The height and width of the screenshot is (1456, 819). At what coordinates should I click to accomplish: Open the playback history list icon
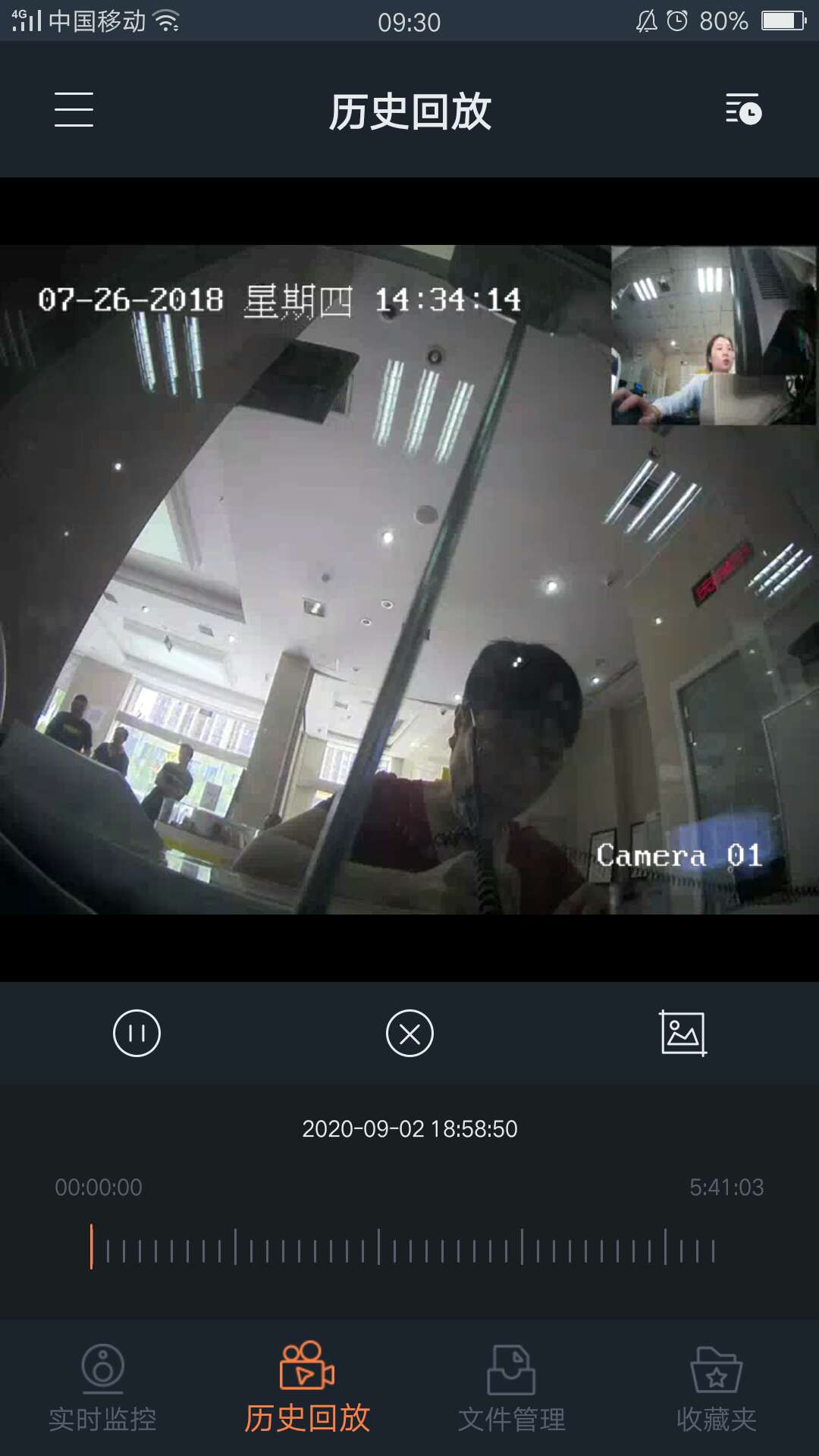742,109
